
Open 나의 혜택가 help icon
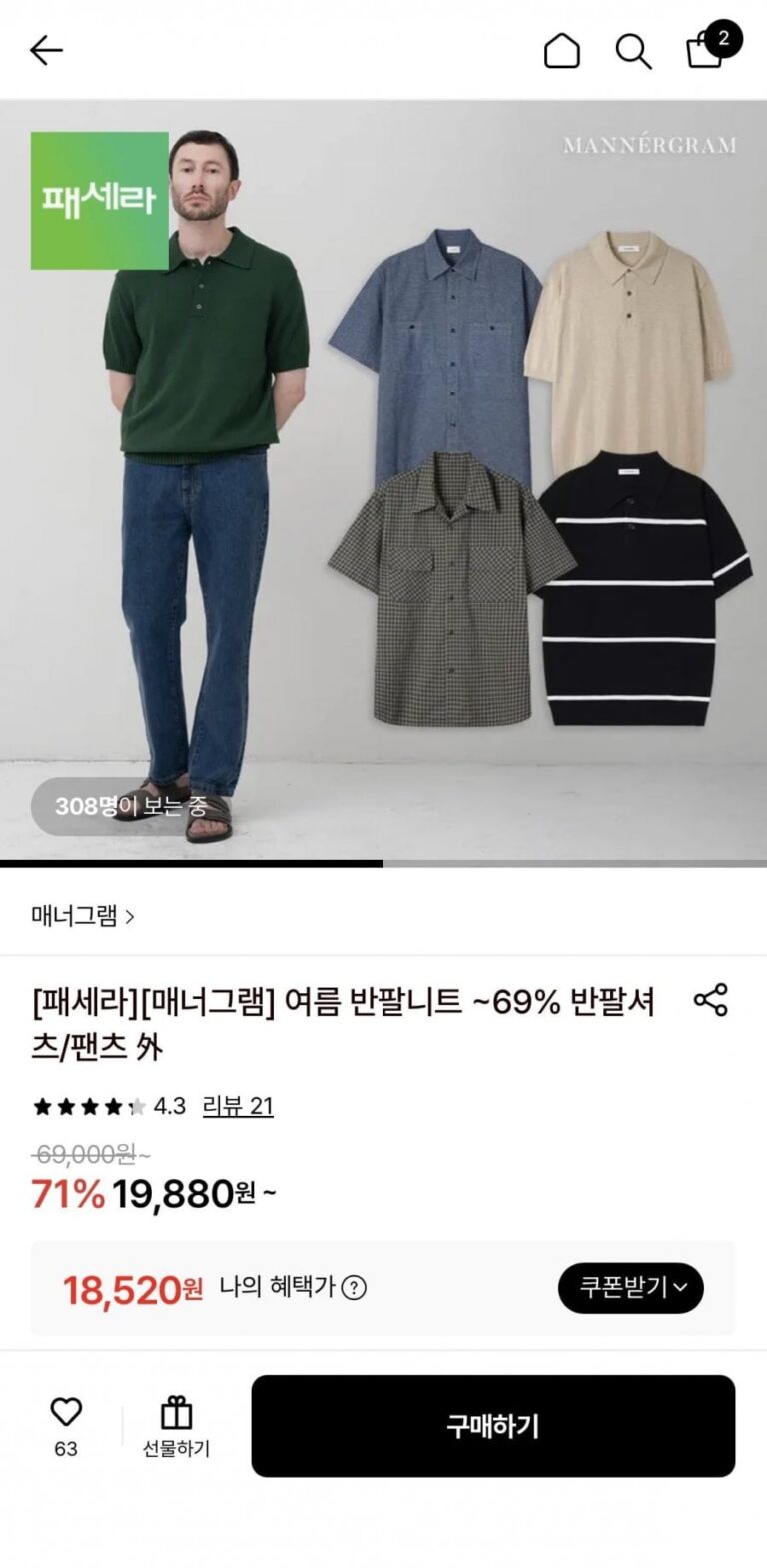point(354,1288)
